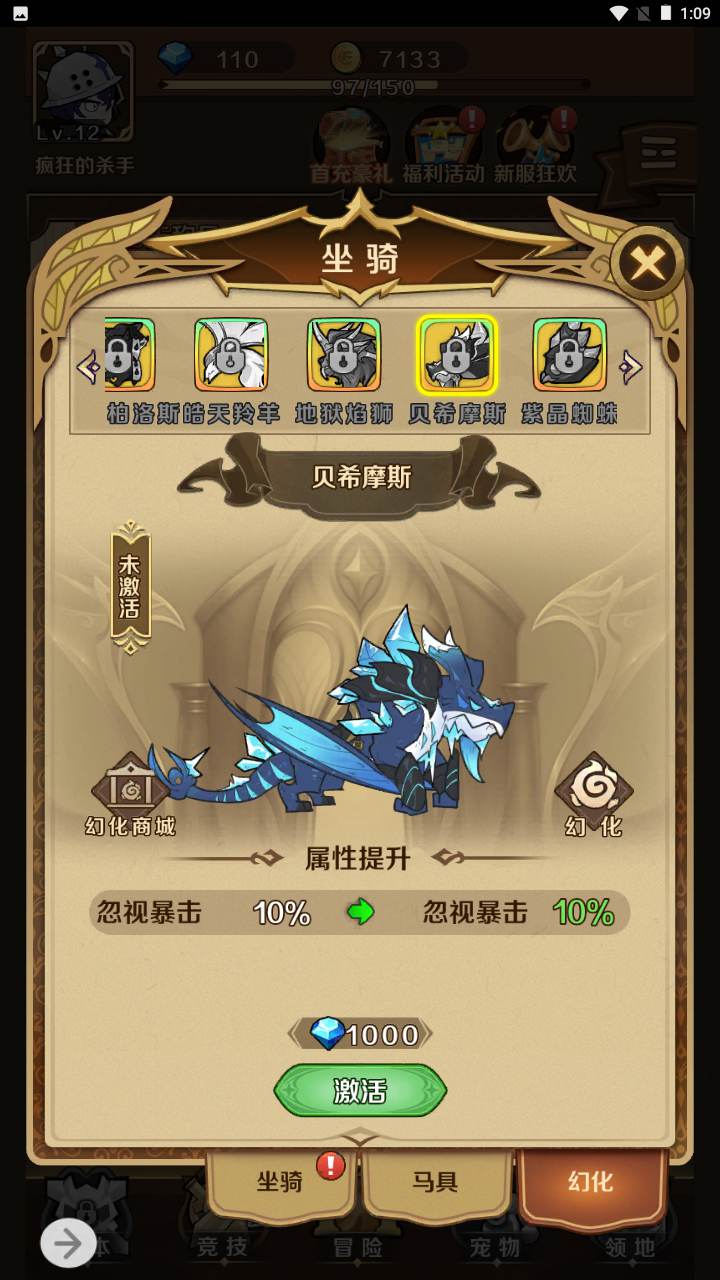
Task: Switch to the 幻化 bottom tab
Action: coord(590,1182)
